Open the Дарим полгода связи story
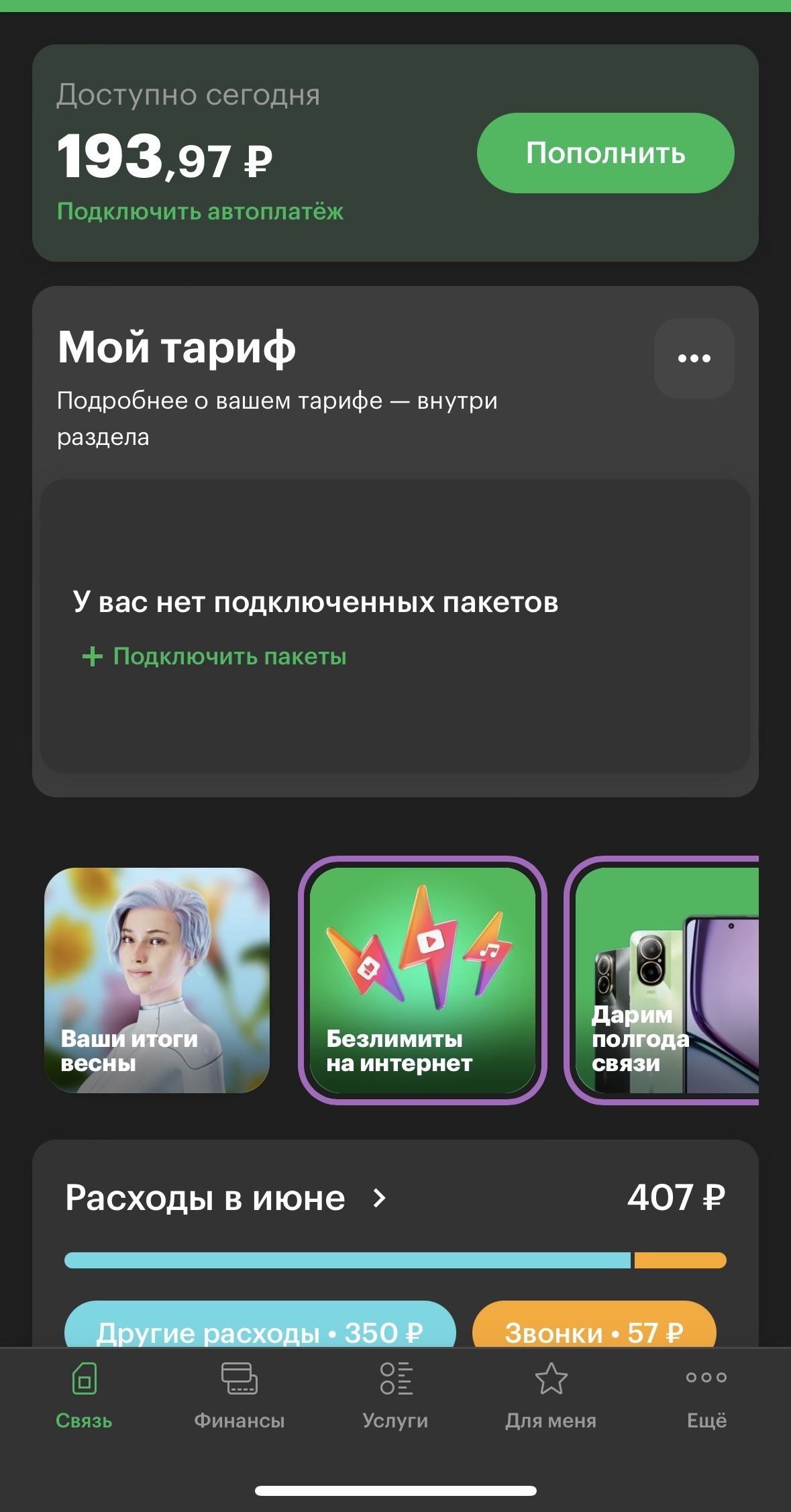This screenshot has width=791, height=1512. [x=667, y=980]
